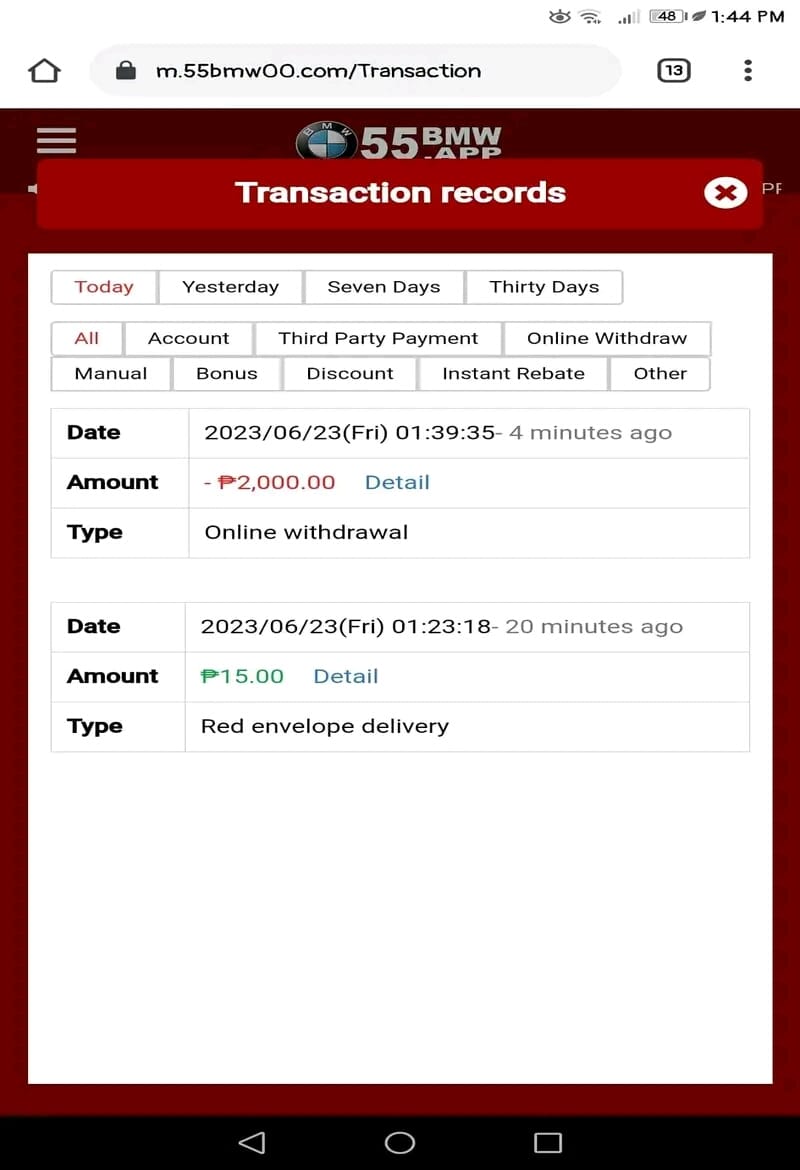
Task: Show Bonus transactions only
Action: (227, 373)
